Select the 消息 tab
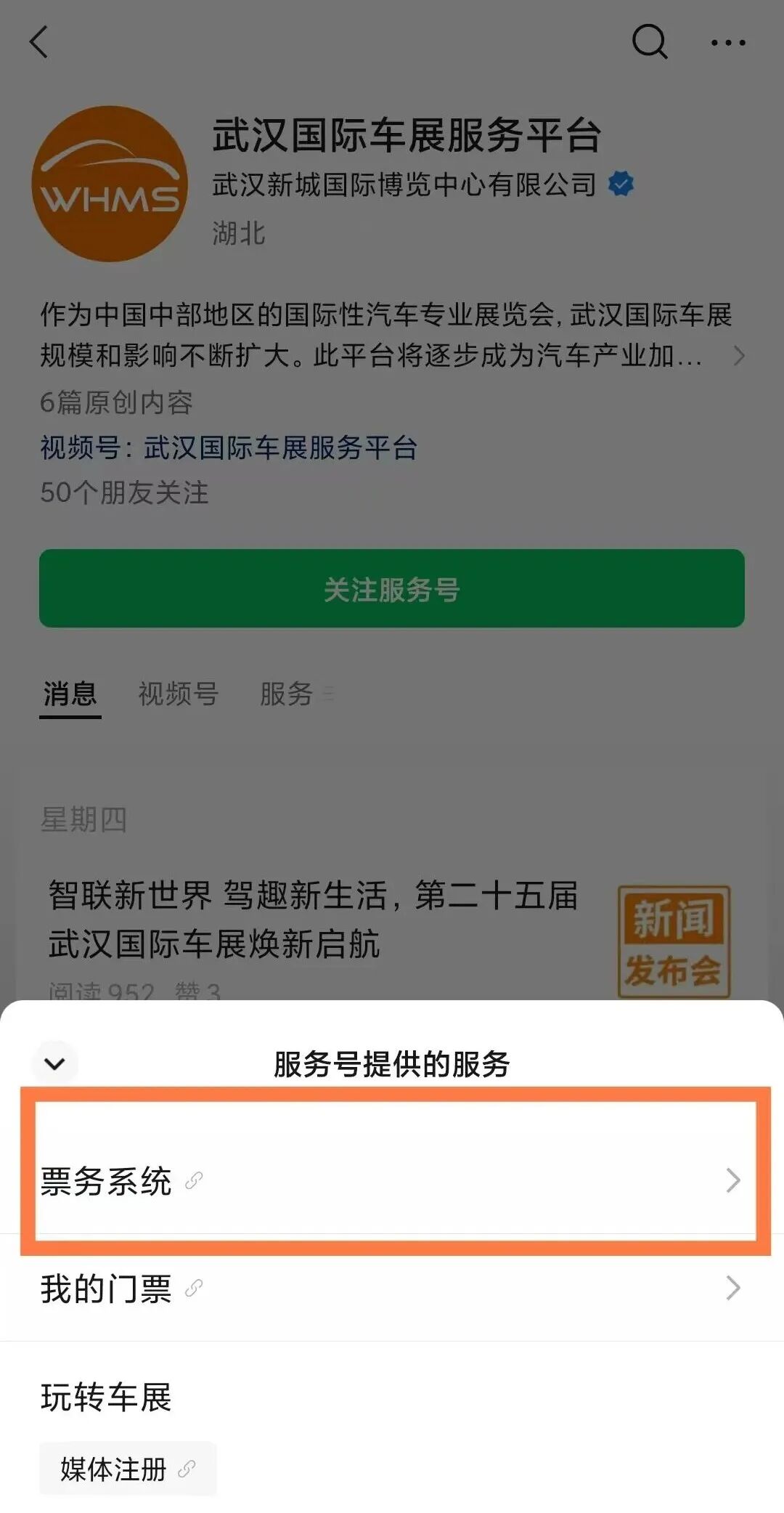 click(70, 694)
